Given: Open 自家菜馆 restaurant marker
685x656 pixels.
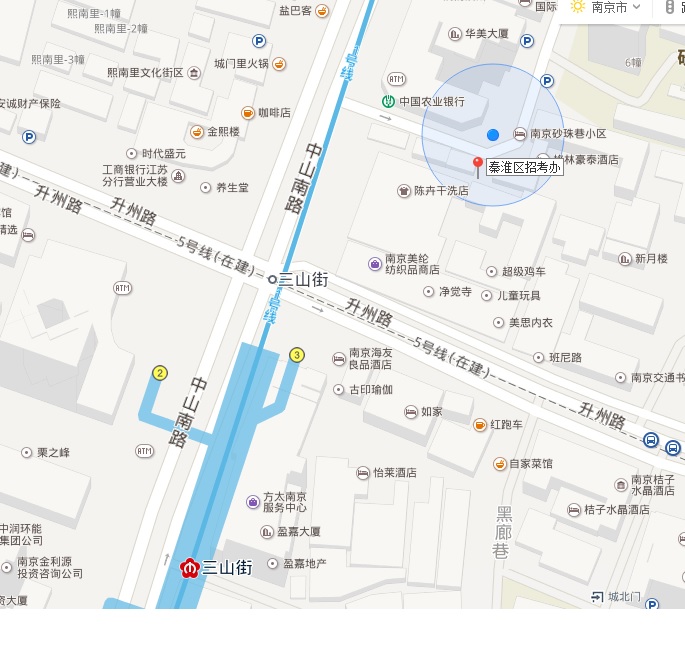Looking at the screenshot, I should (x=499, y=463).
